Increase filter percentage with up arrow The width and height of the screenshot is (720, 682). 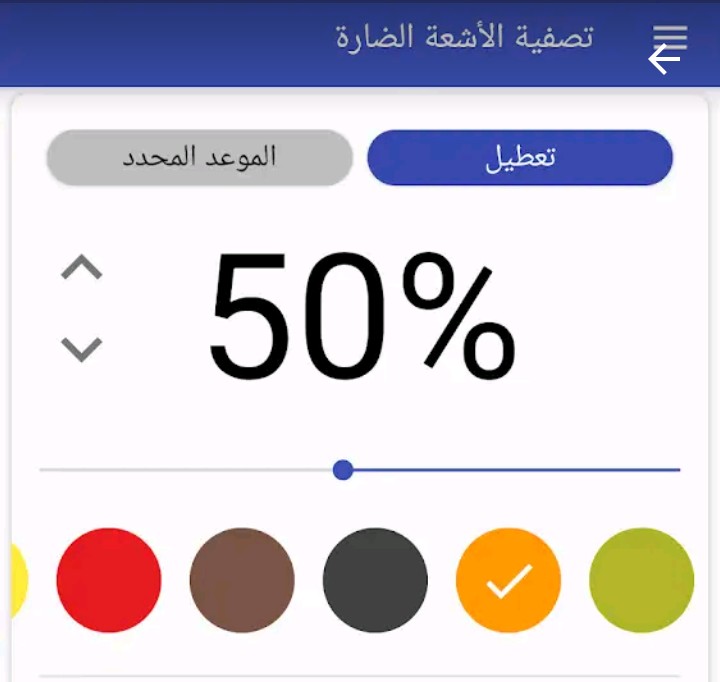point(82,268)
